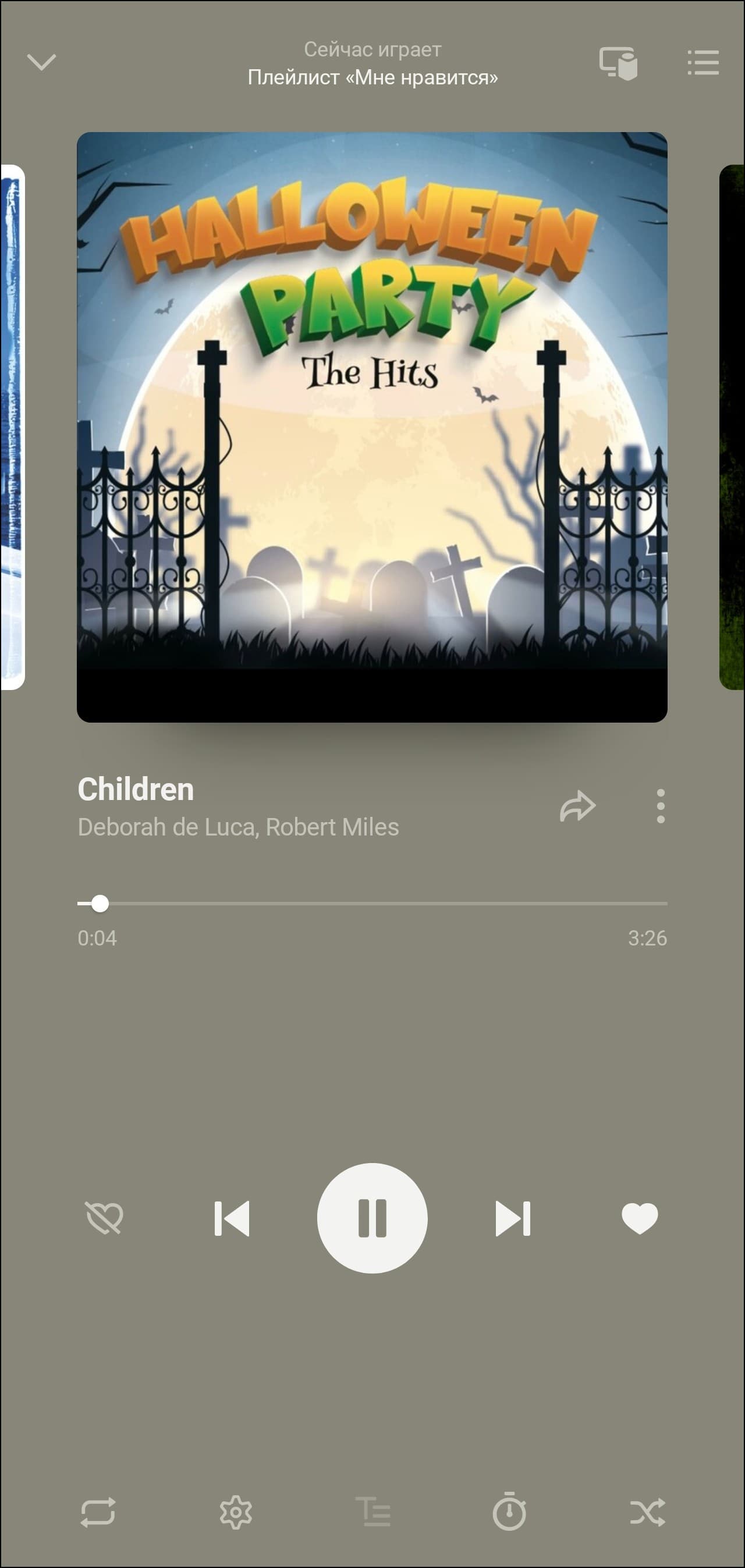Dislike the current track
Image resolution: width=745 pixels, height=1568 pixels.
[x=104, y=1218]
